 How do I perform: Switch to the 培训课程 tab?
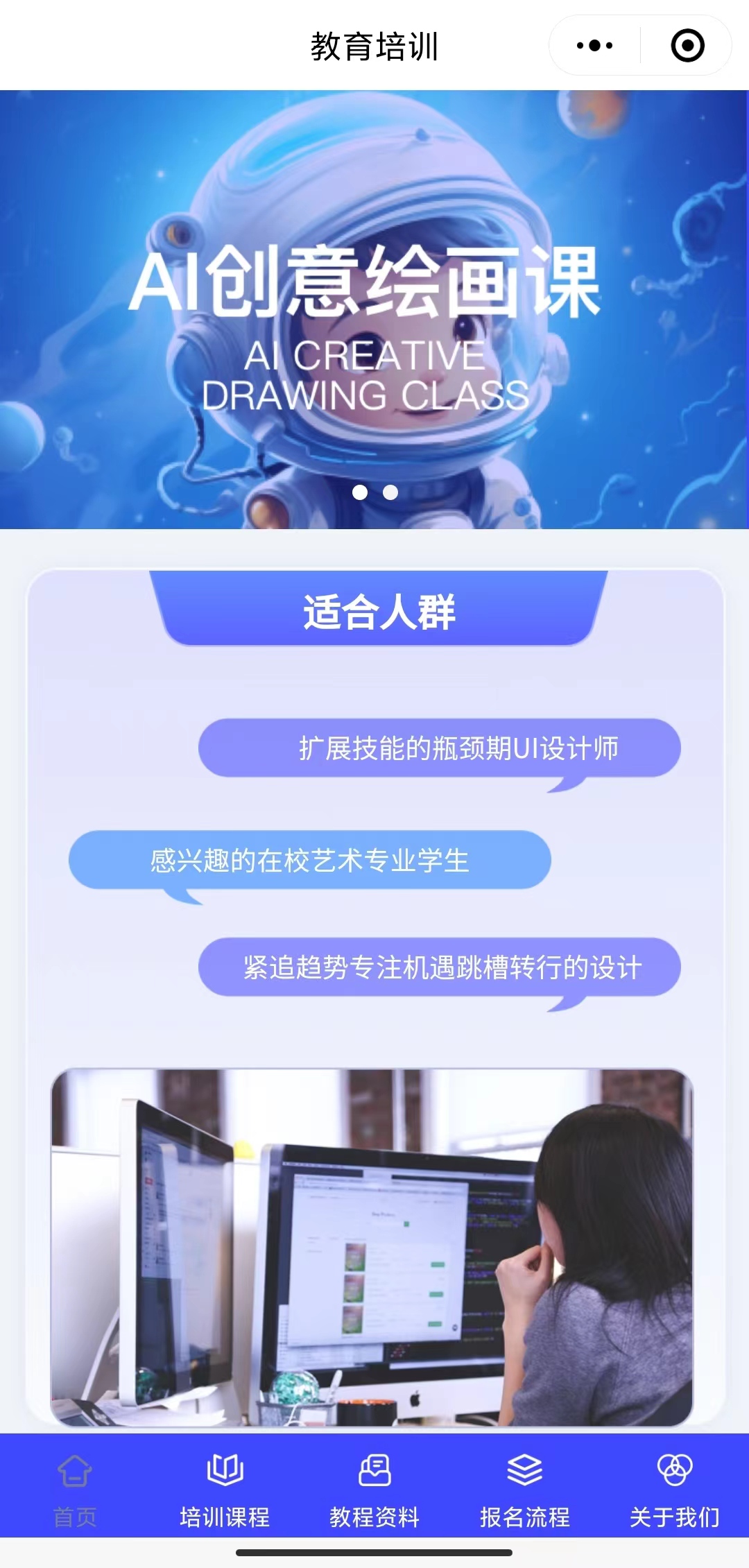225,1488
